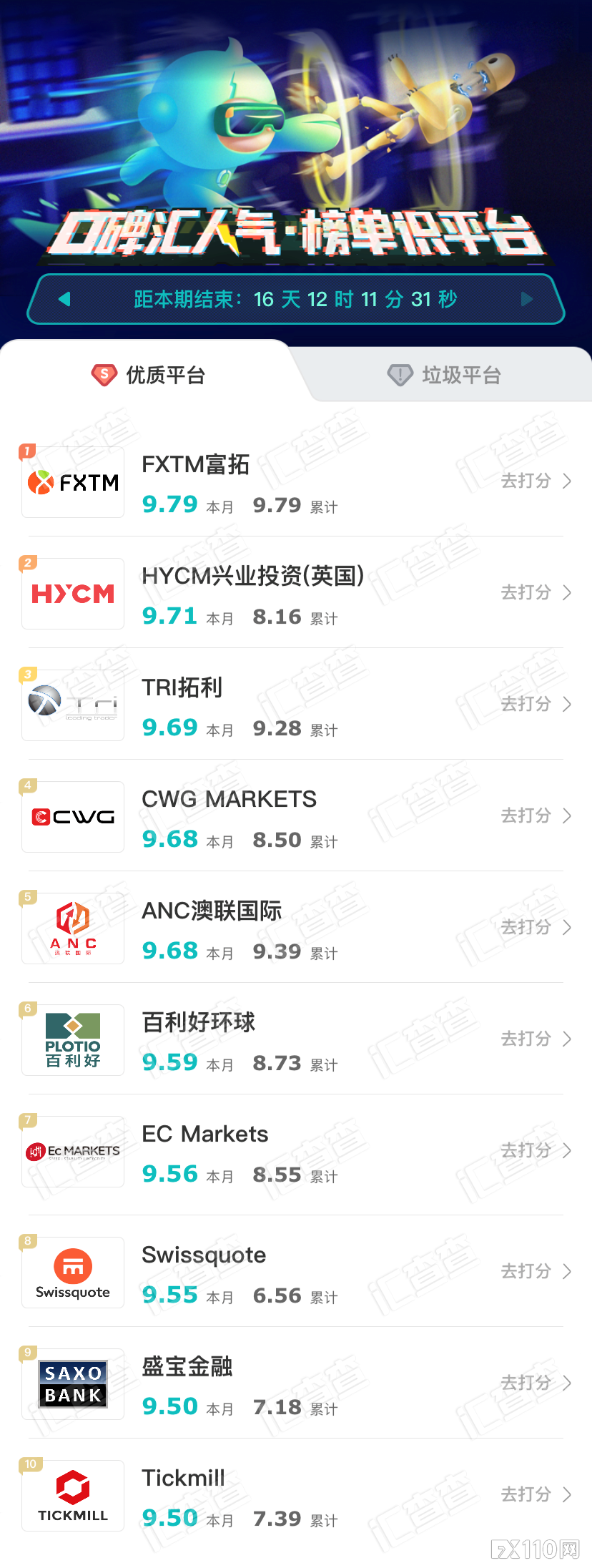Image resolution: width=592 pixels, height=1568 pixels.
Task: Click the left arrow beside the countdown timer
Action: (64, 299)
